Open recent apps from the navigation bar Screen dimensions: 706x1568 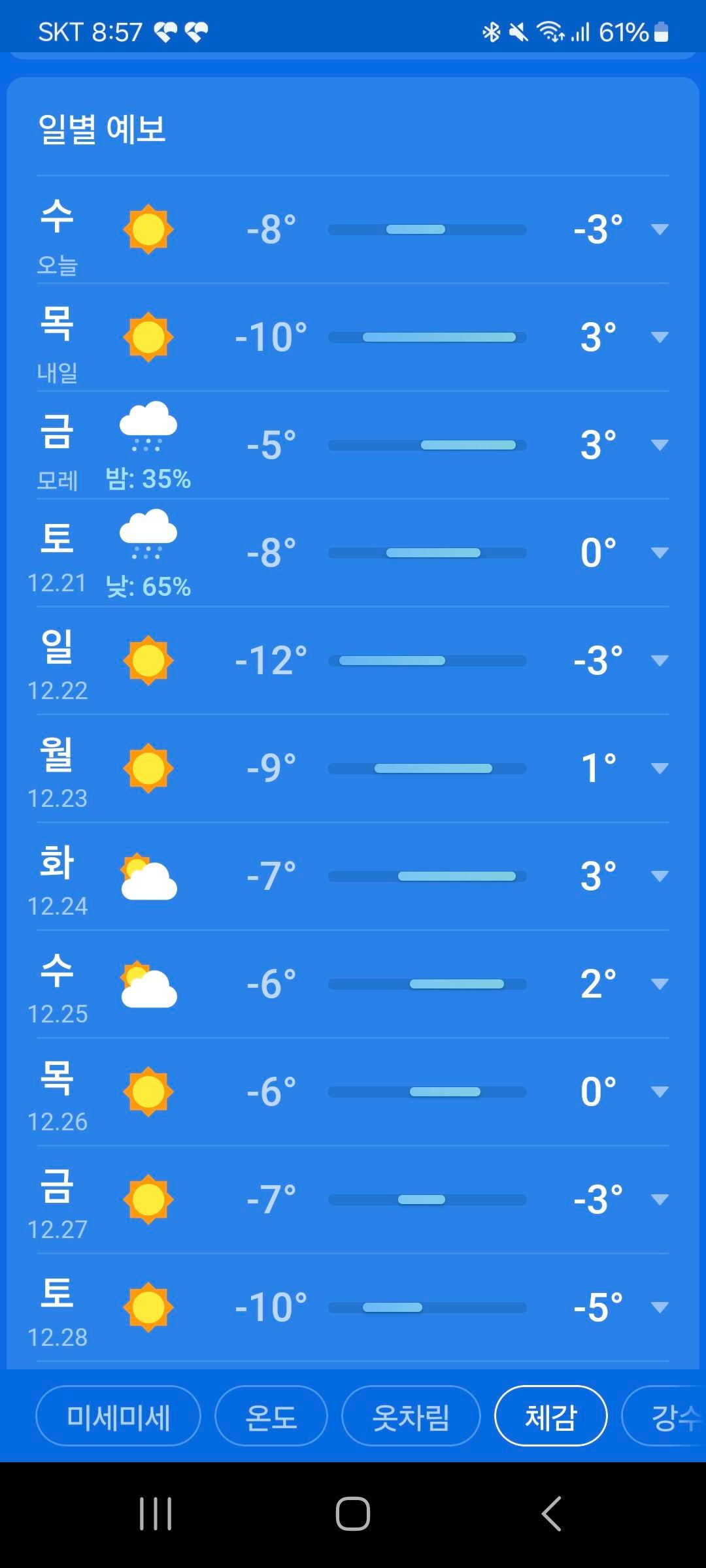[x=156, y=1513]
